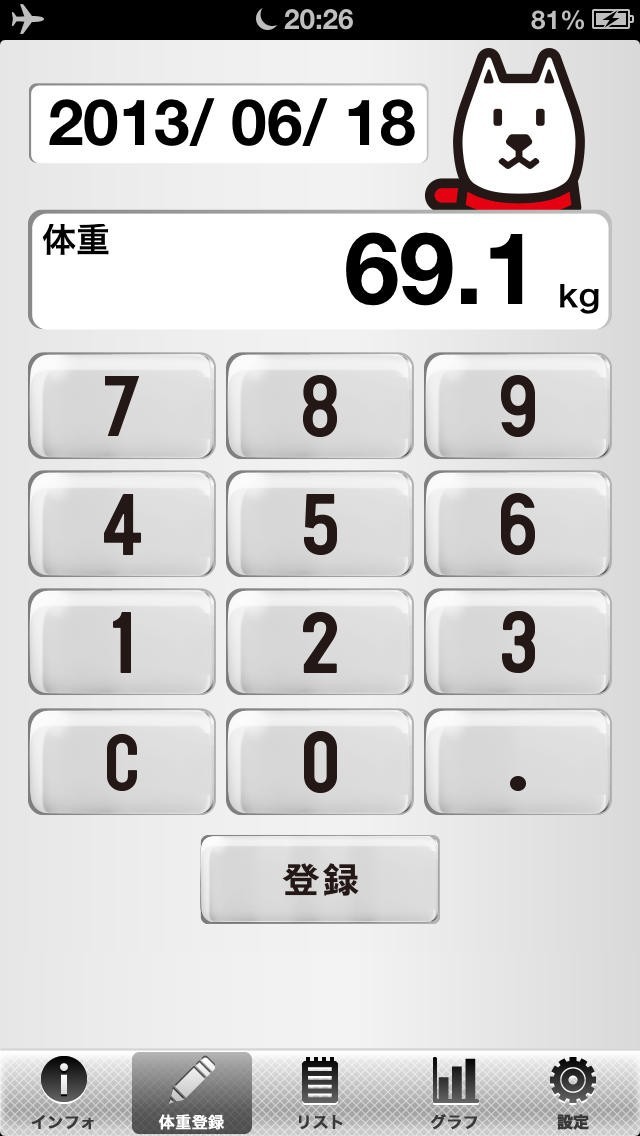
Task: Tap the number 5 key
Action: tap(319, 524)
